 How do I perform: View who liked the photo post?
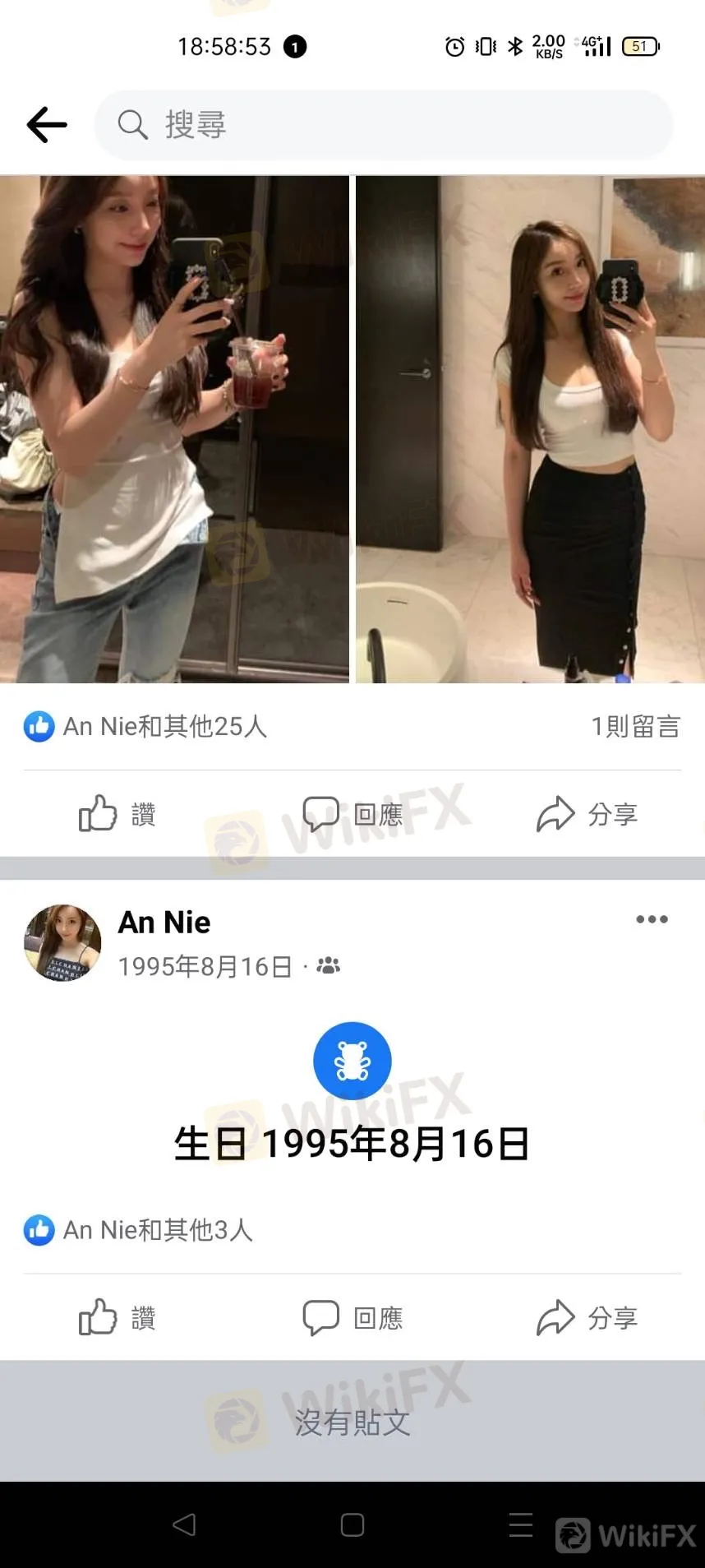pyautogui.click(x=146, y=726)
